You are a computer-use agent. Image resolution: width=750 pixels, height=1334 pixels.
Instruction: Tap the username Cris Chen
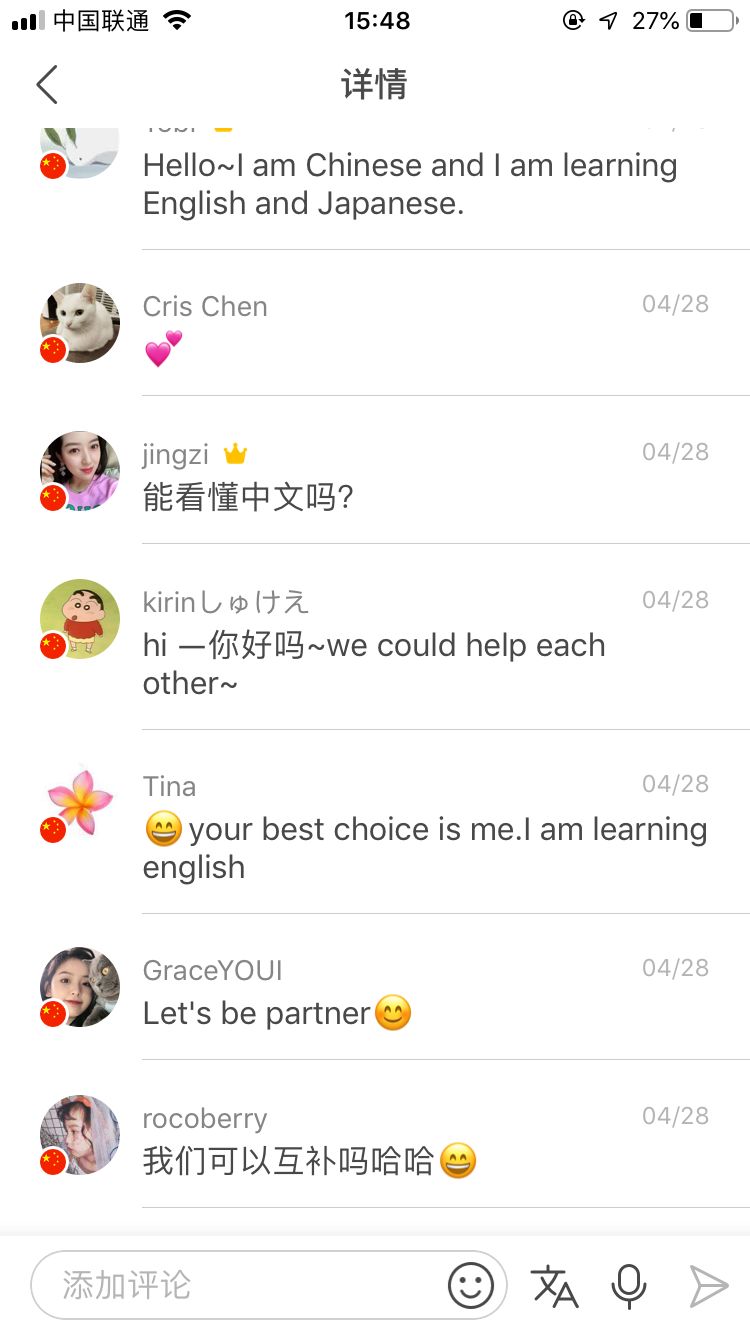point(205,306)
